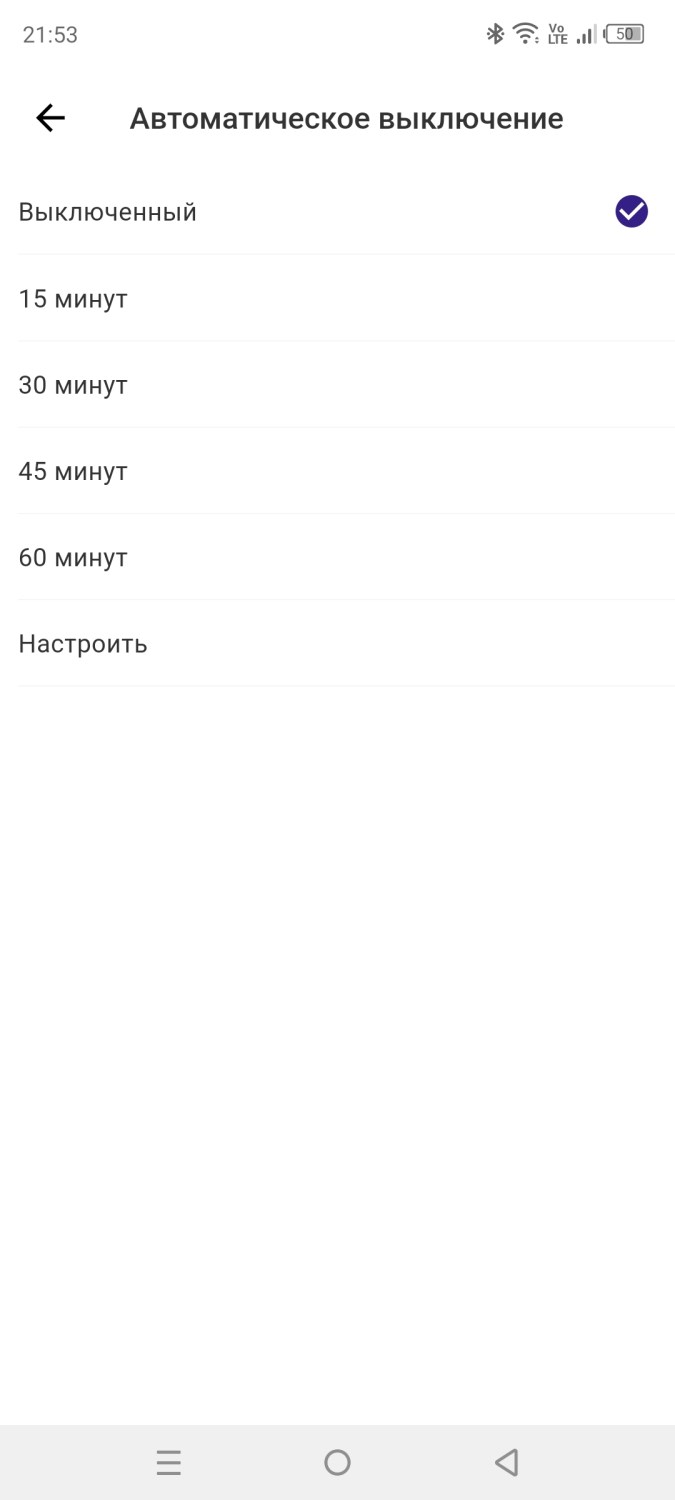Tap the system home button
This screenshot has height=1500, width=675.
(337, 1463)
